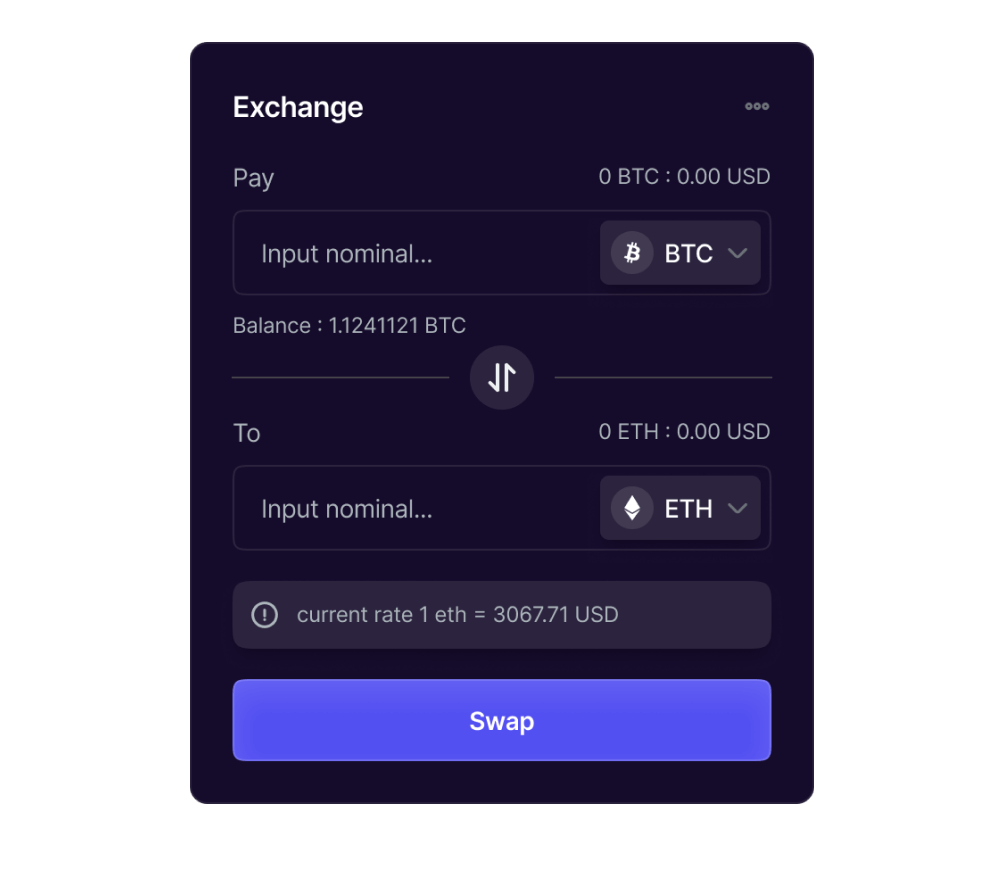
Task: Swap pay and receive currencies
Action: click(502, 378)
